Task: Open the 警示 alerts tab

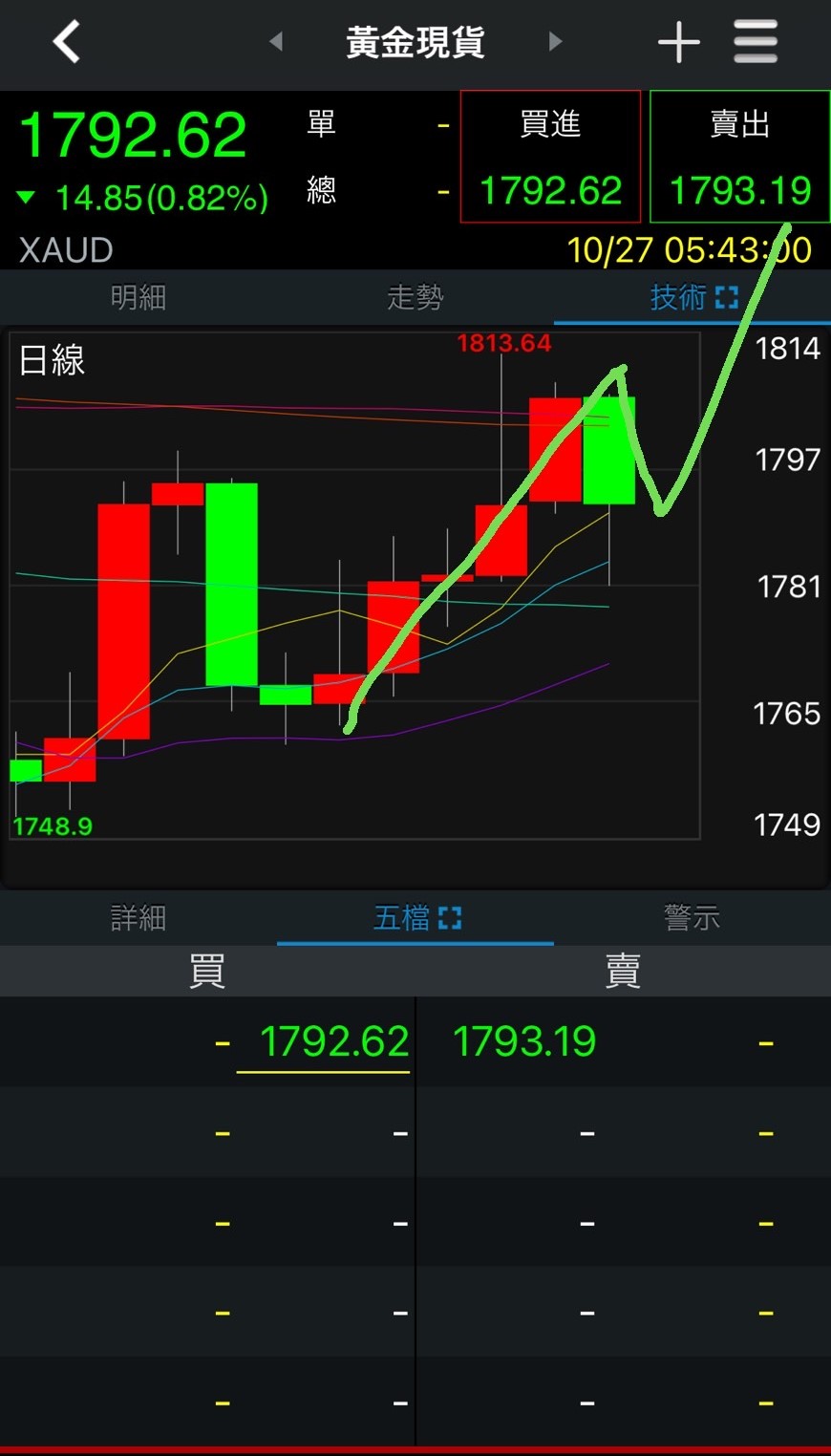Action: [x=692, y=918]
